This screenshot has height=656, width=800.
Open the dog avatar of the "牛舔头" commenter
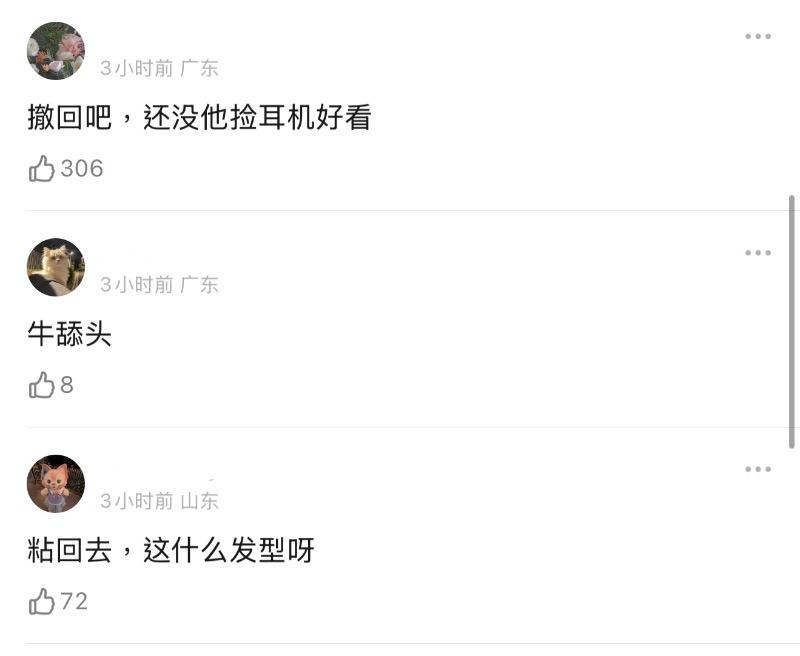tap(56, 267)
